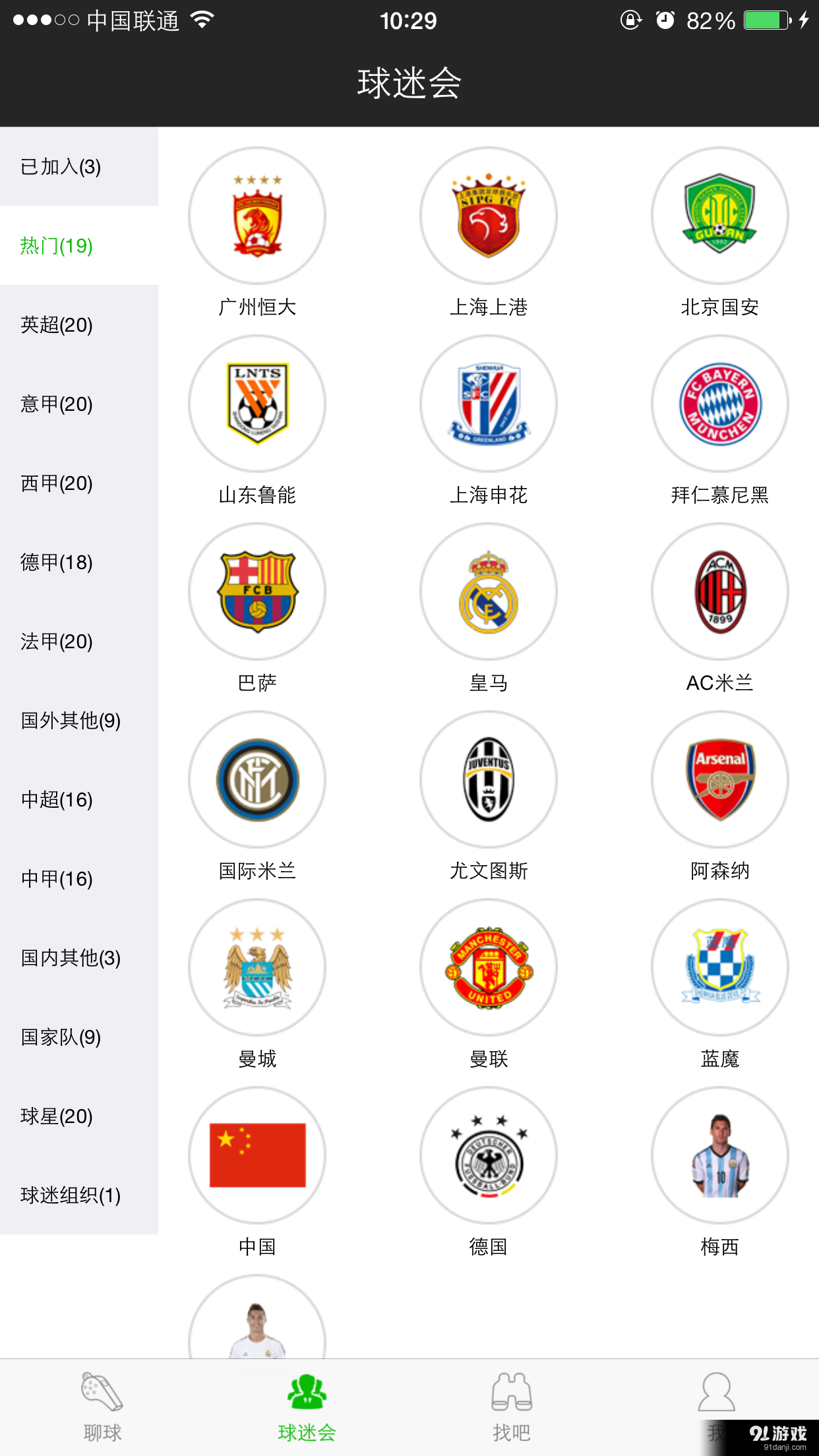Select the 曼联 Manchester United crest
This screenshot has height=1456, width=819.
[x=488, y=967]
